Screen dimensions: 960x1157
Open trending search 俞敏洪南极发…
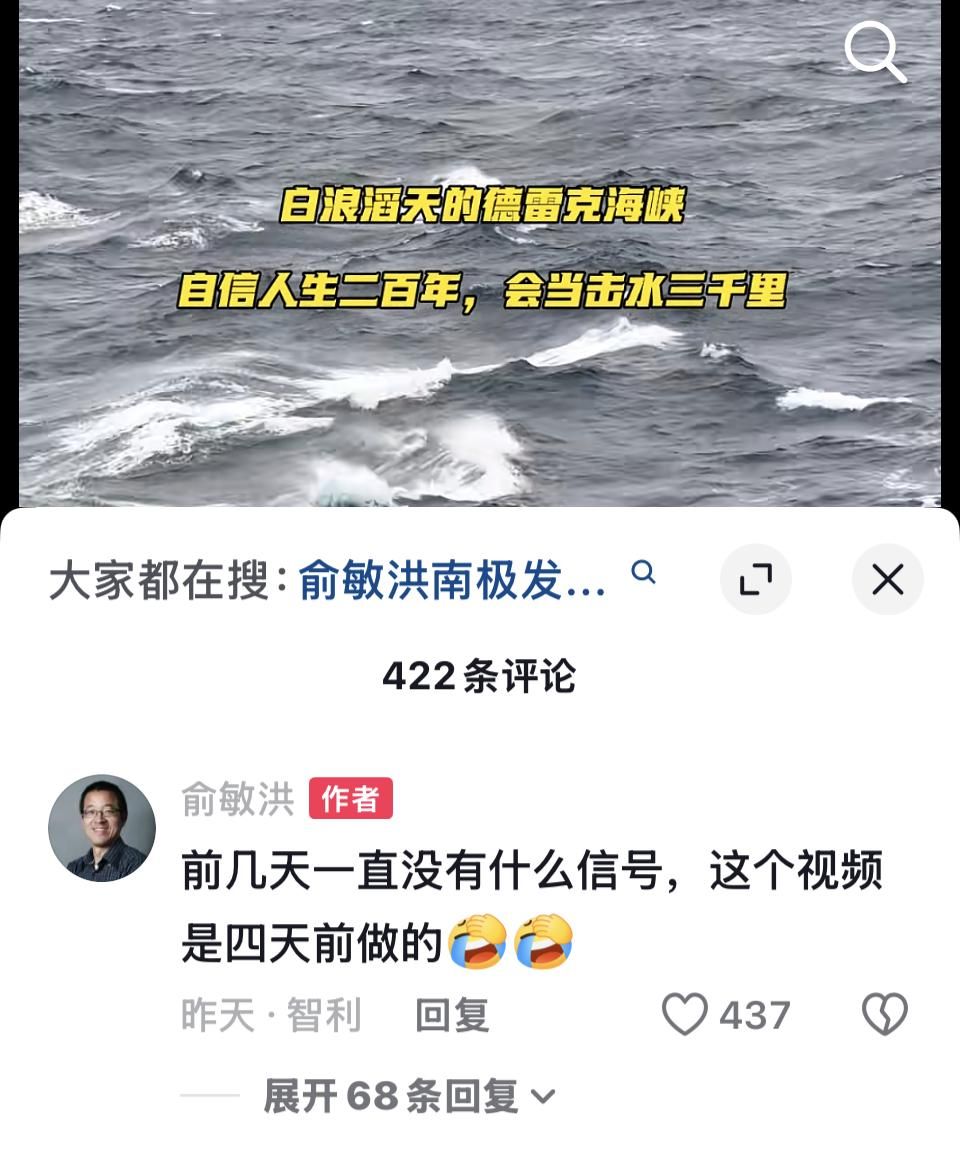coord(453,580)
